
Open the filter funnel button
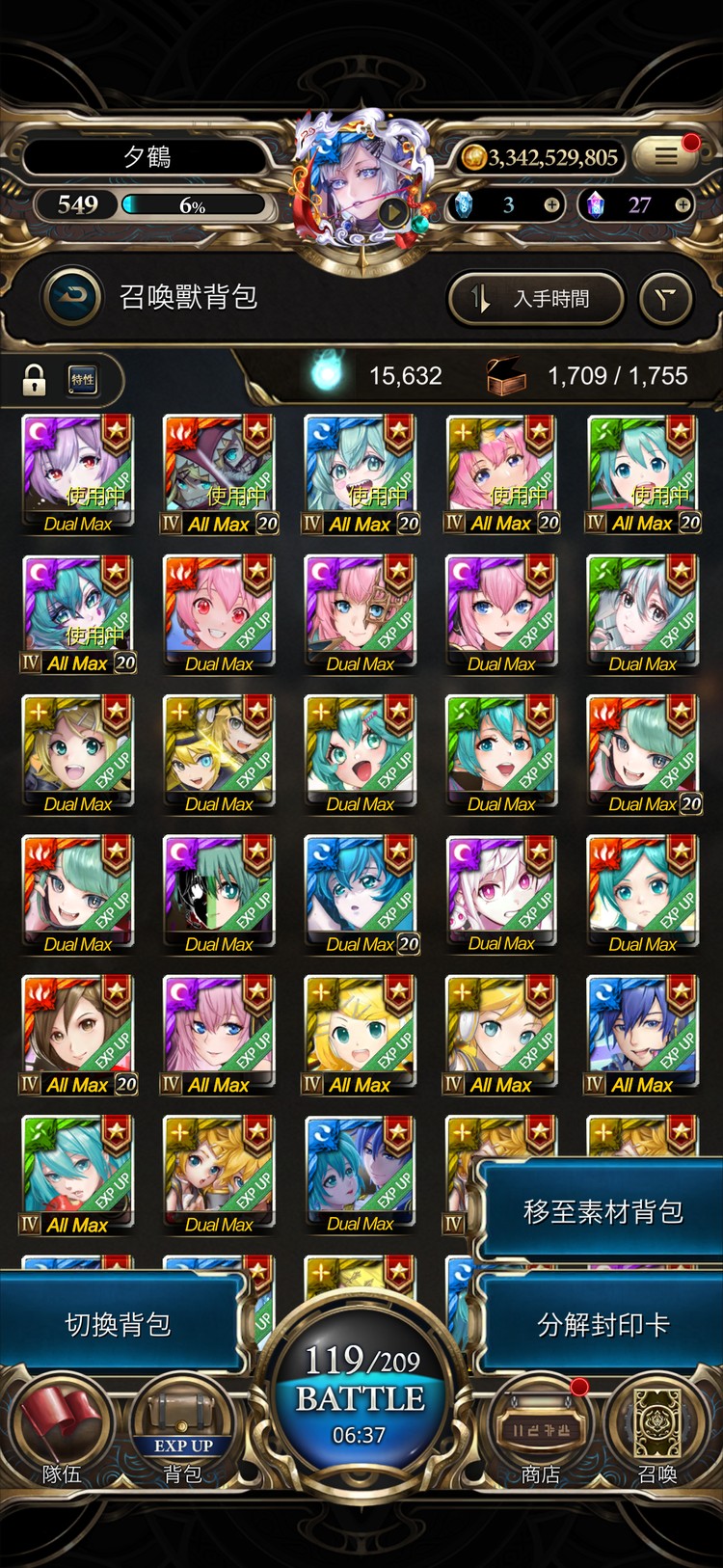tap(665, 299)
